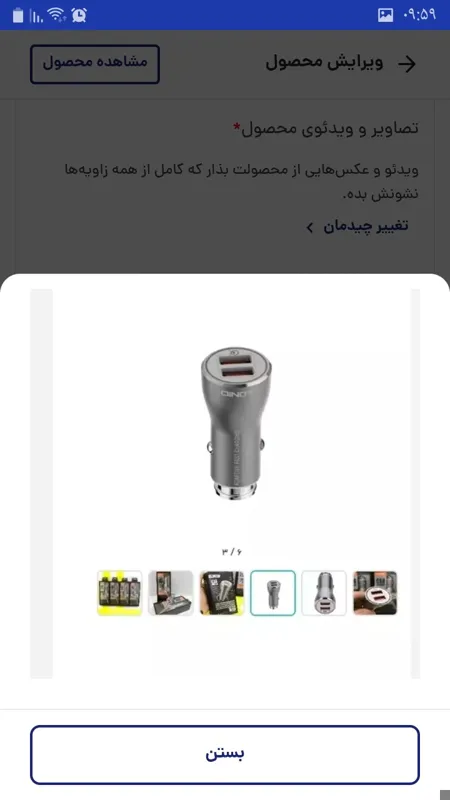Tap the back arrow beside ویرایش محصول
Viewport: 450px width, 800px height.
click(407, 64)
